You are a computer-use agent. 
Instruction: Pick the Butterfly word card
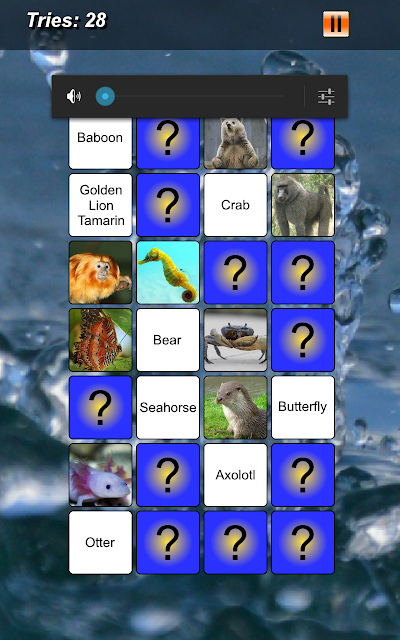pyautogui.click(x=303, y=407)
